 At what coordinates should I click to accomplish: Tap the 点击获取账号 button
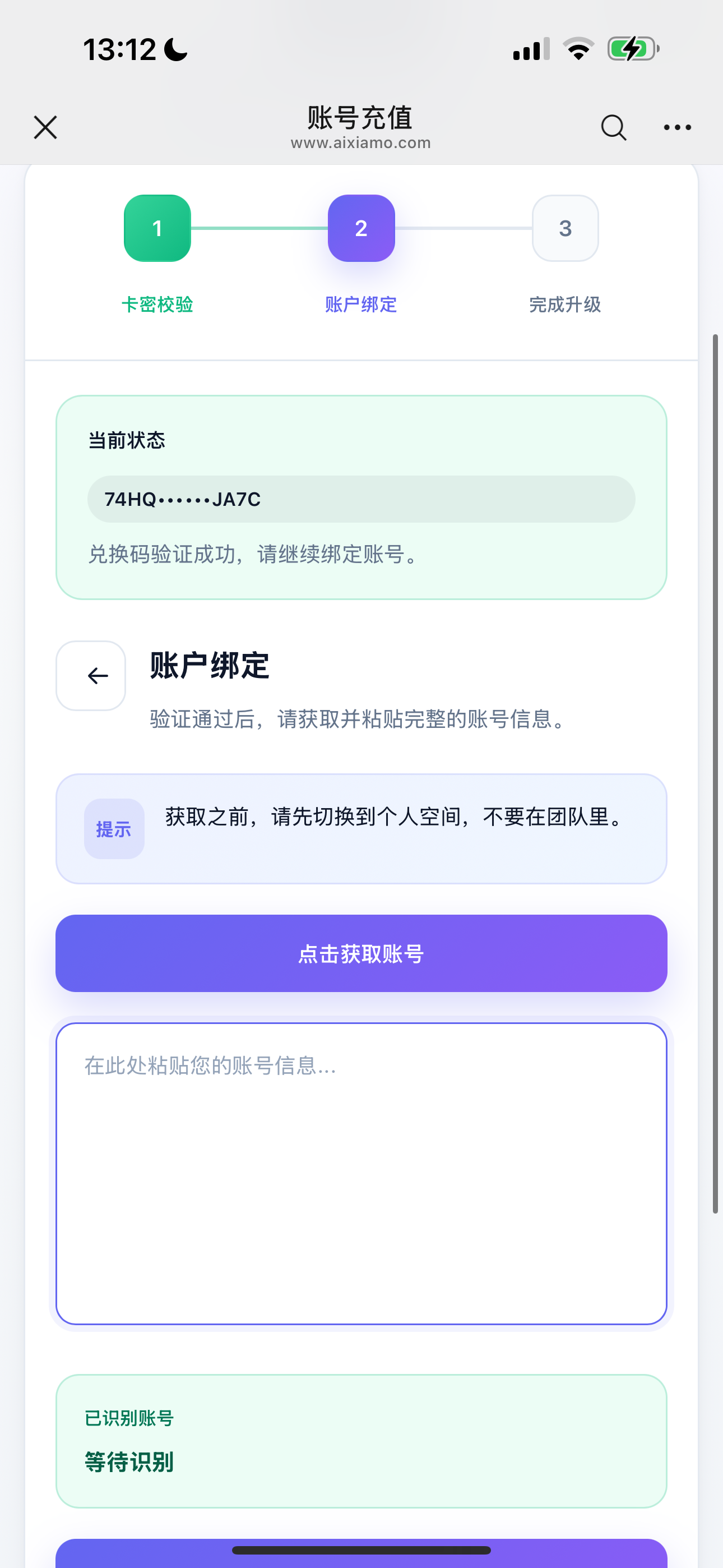(361, 953)
